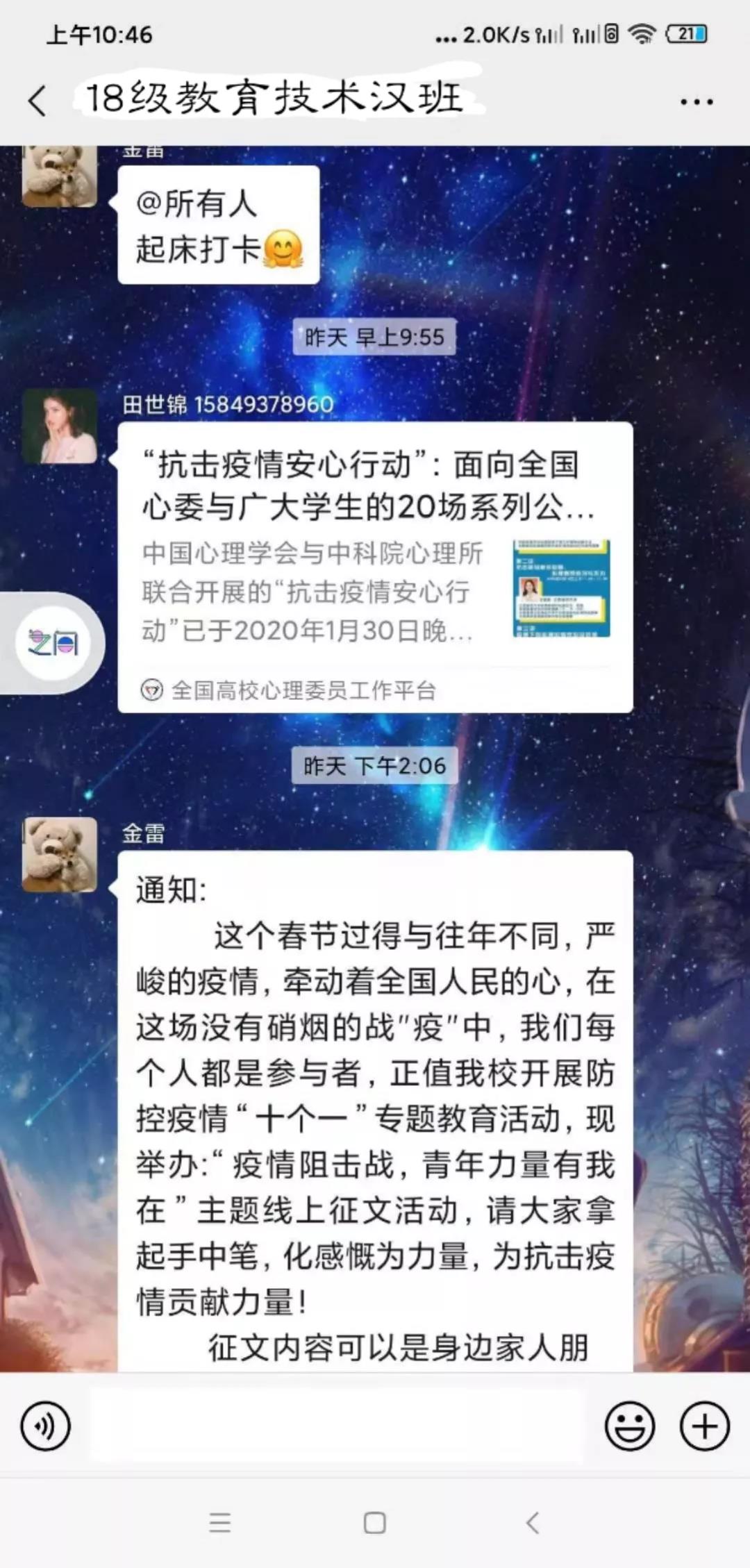Switch to voice message input
This screenshot has width=750, height=1568.
pos(46,1427)
